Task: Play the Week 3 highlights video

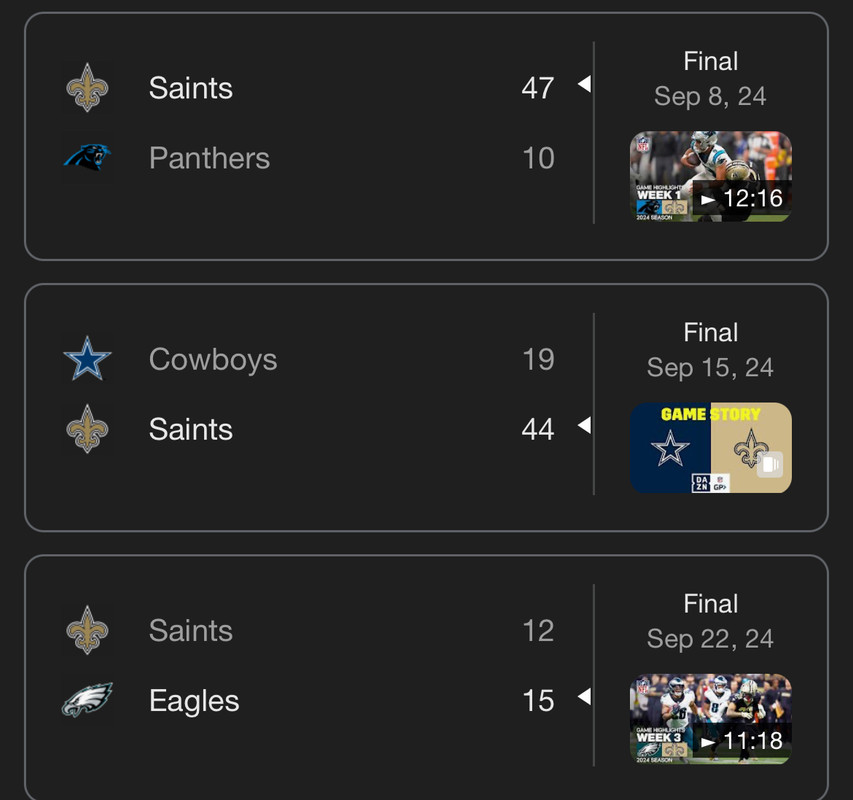Action: (x=710, y=719)
